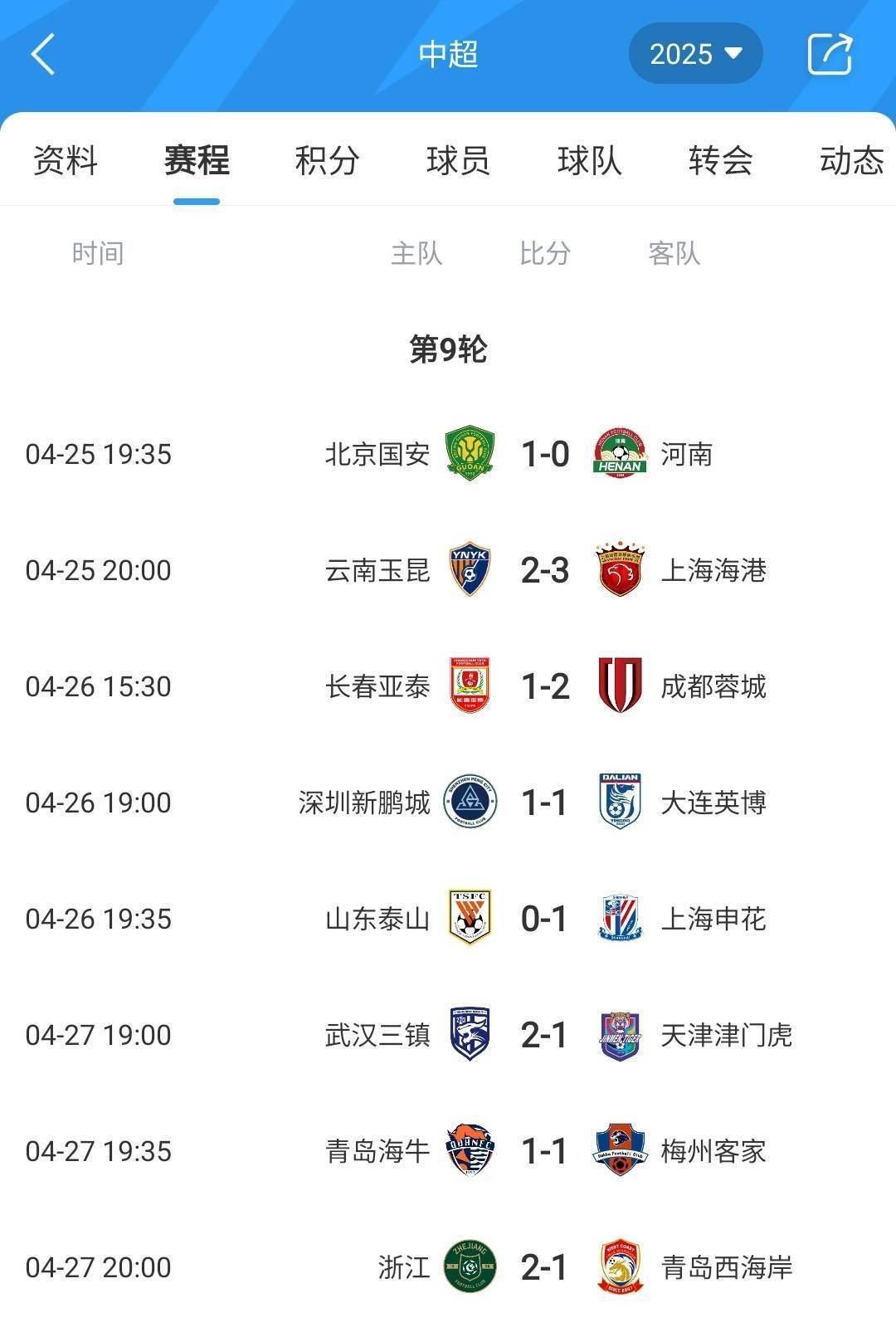The width and height of the screenshot is (896, 1337).
Task: Open the 长春亚泰 vs 成都蓉城 match
Action: [x=544, y=686]
